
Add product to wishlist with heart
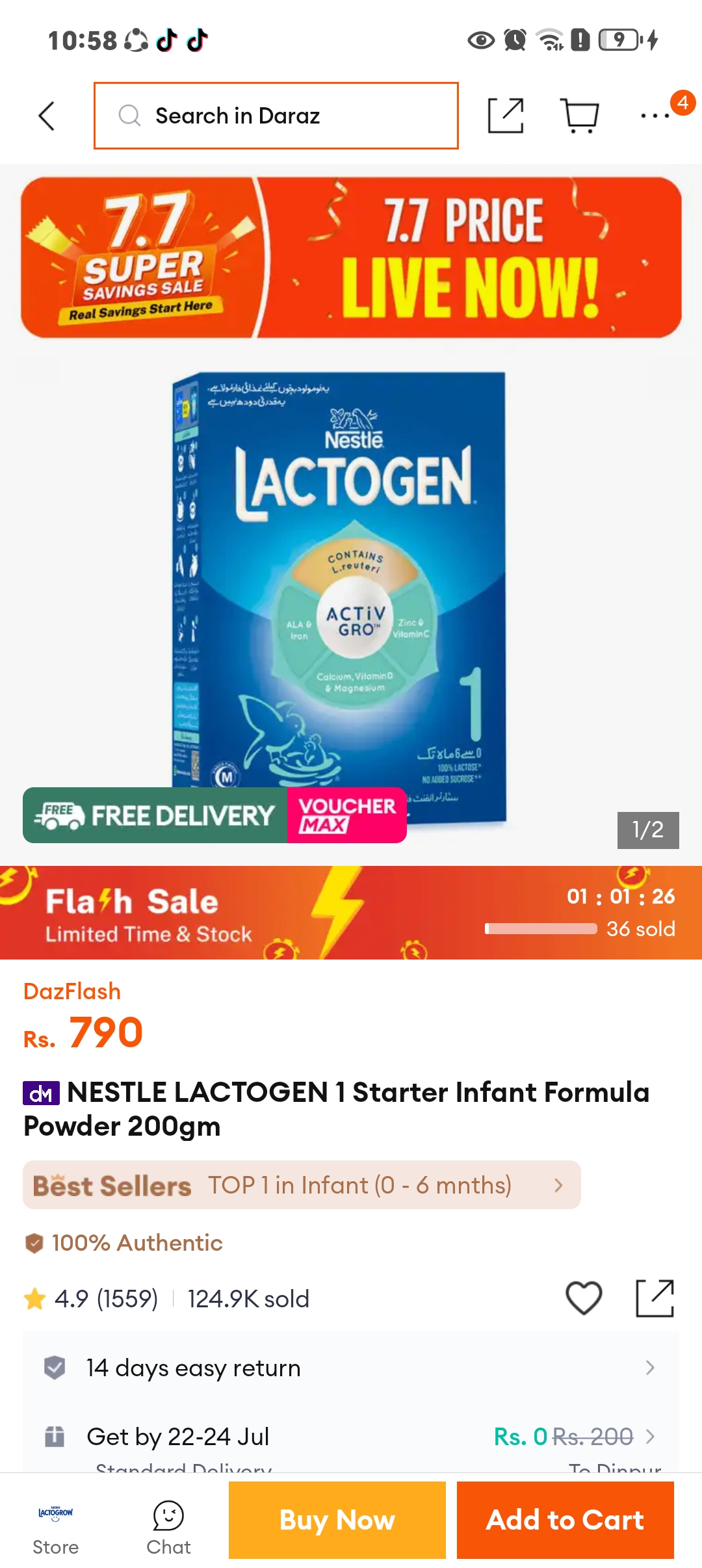[x=584, y=1298]
